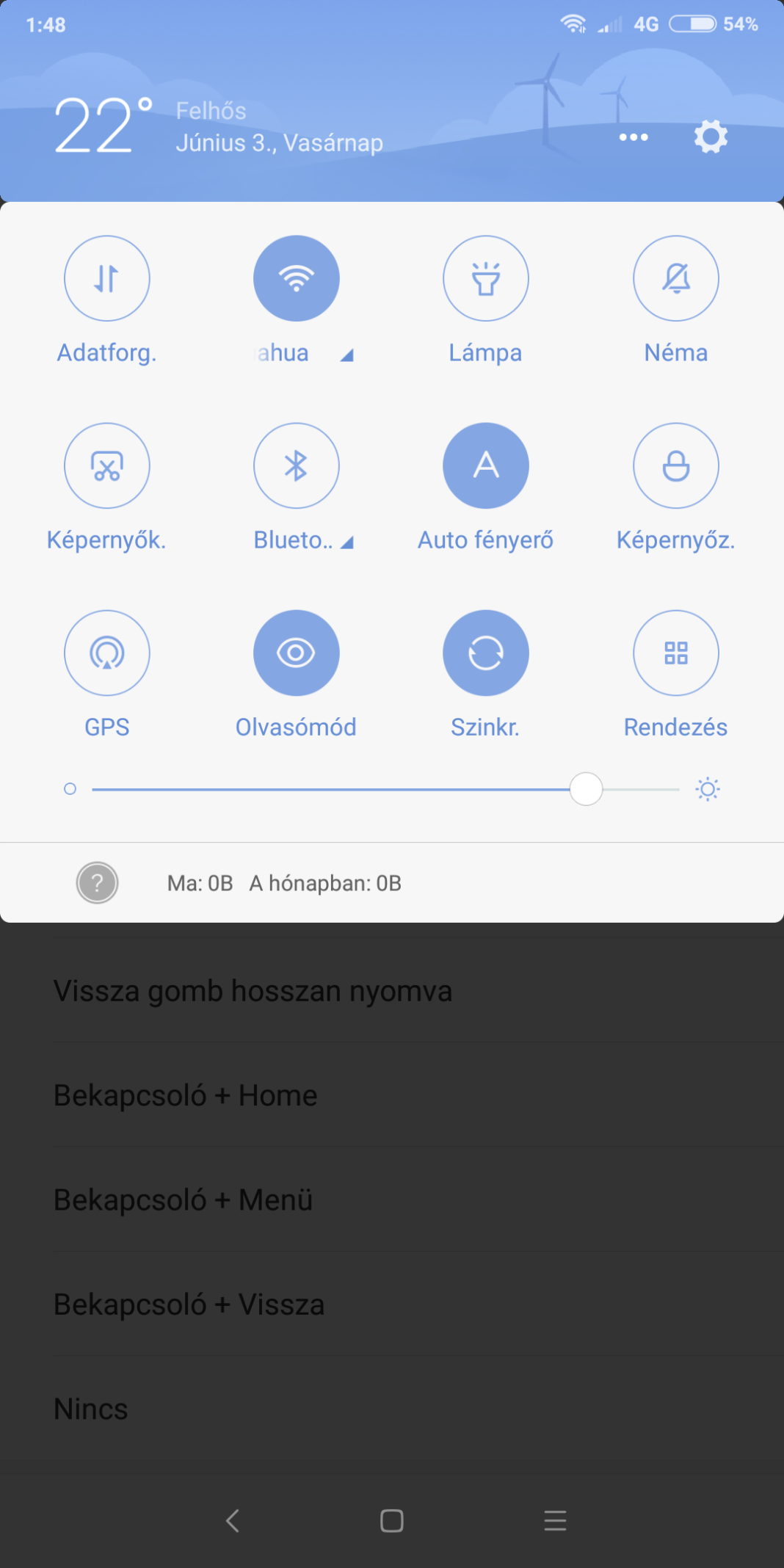Expand the ahua Wi-Fi network options
The height and width of the screenshot is (1568, 784).
pos(345,354)
